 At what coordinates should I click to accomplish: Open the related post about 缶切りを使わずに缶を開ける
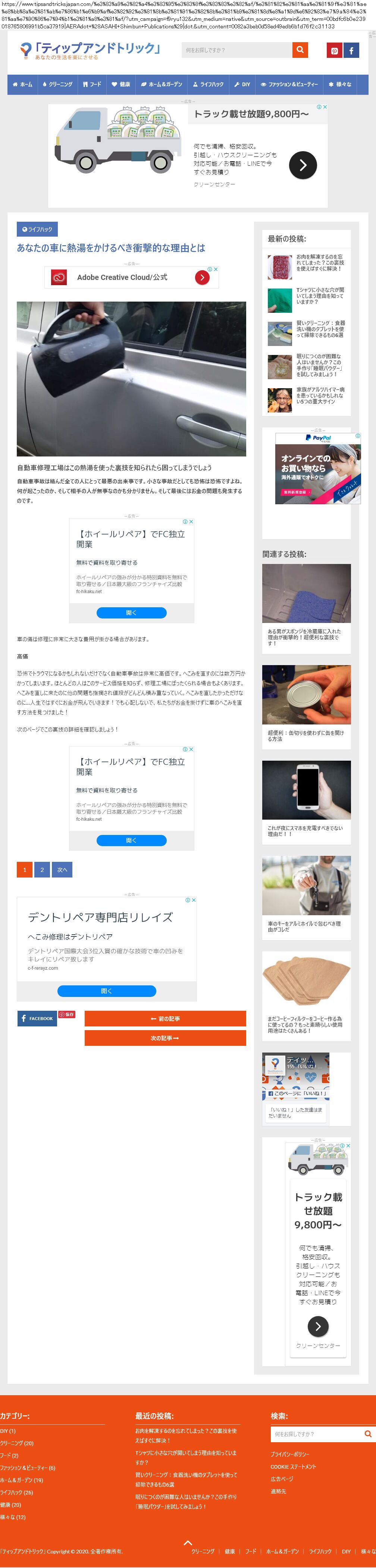tap(306, 736)
